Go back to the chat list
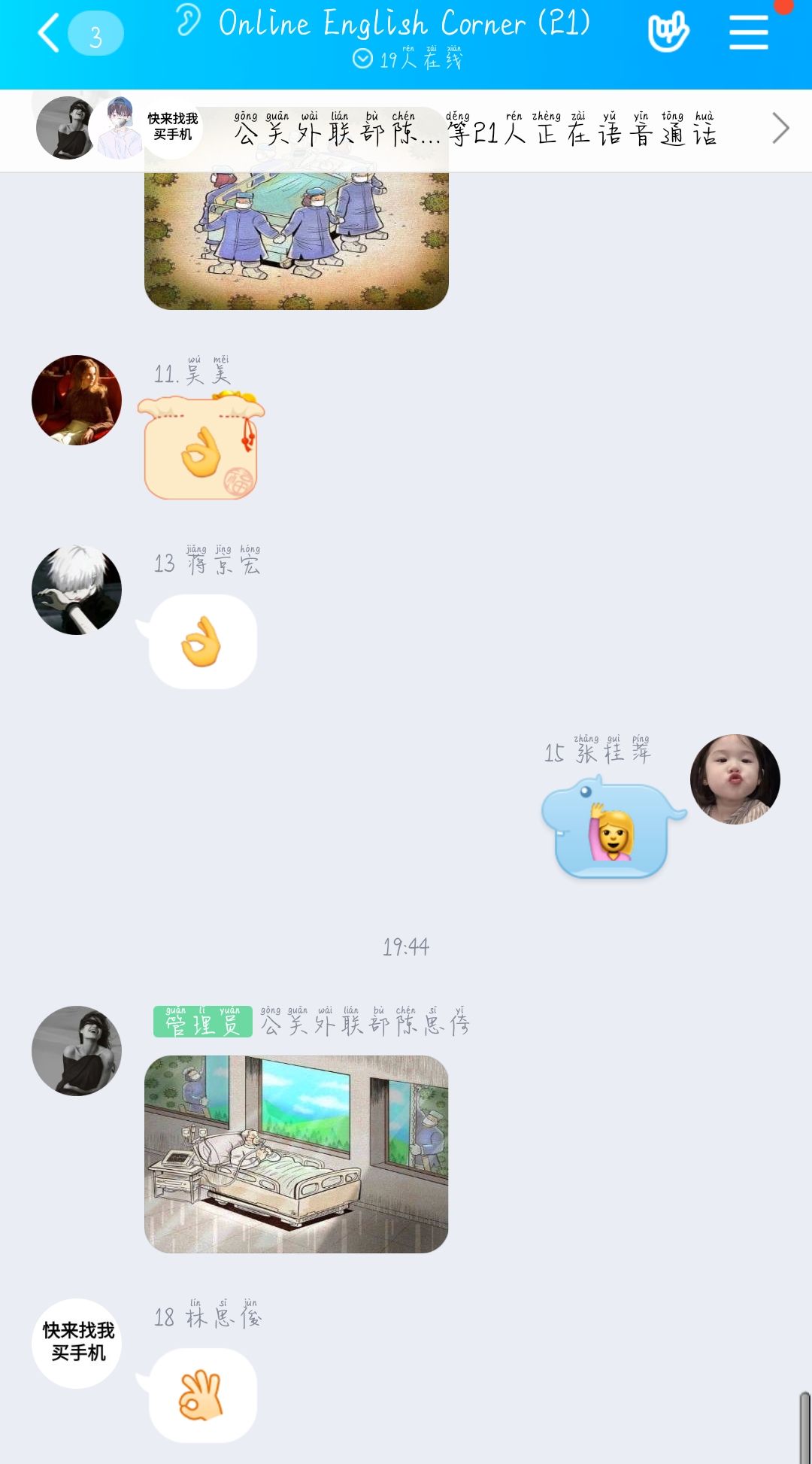 pos(50,34)
